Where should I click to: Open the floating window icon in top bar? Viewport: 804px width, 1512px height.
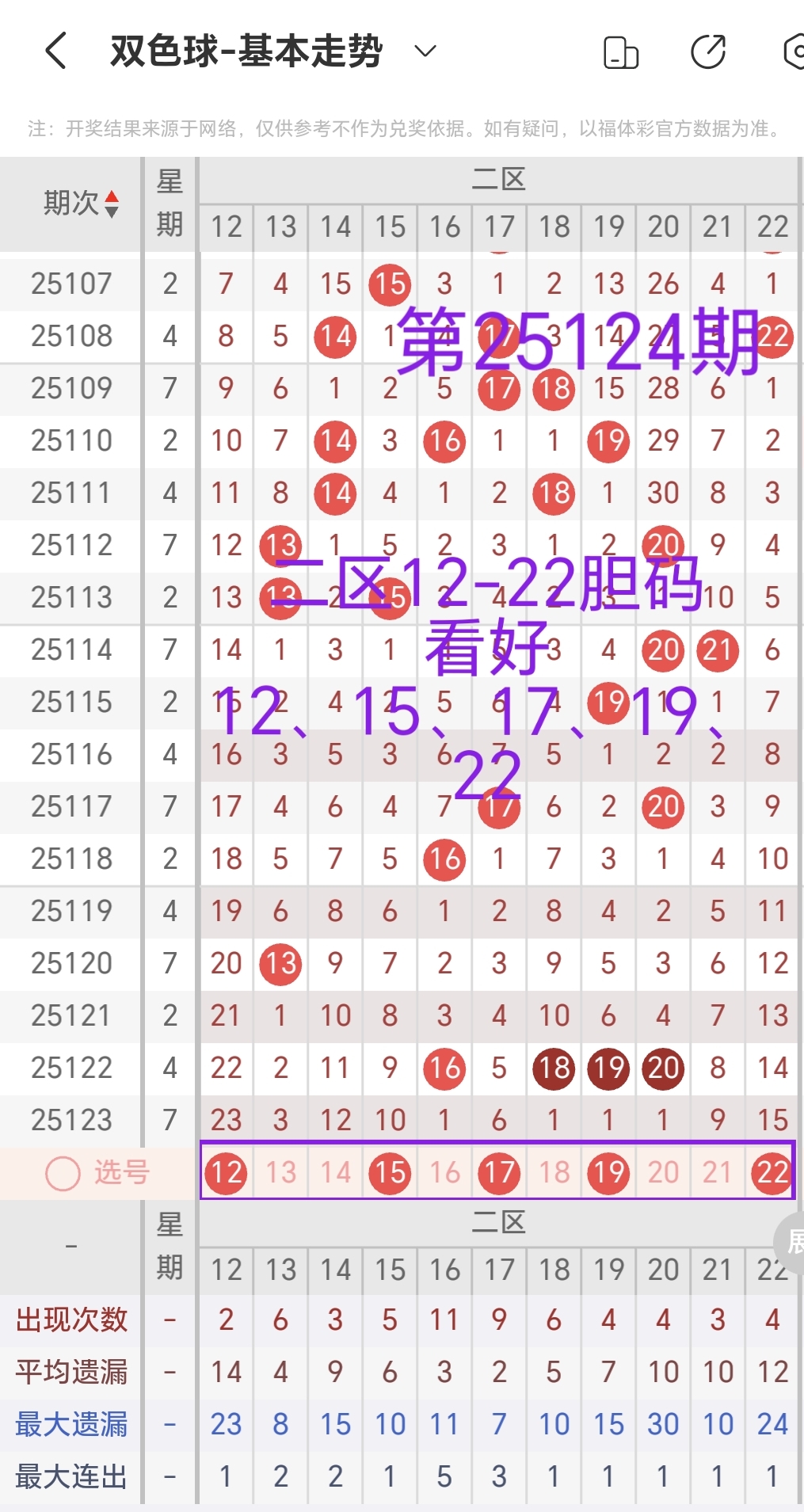point(621,51)
